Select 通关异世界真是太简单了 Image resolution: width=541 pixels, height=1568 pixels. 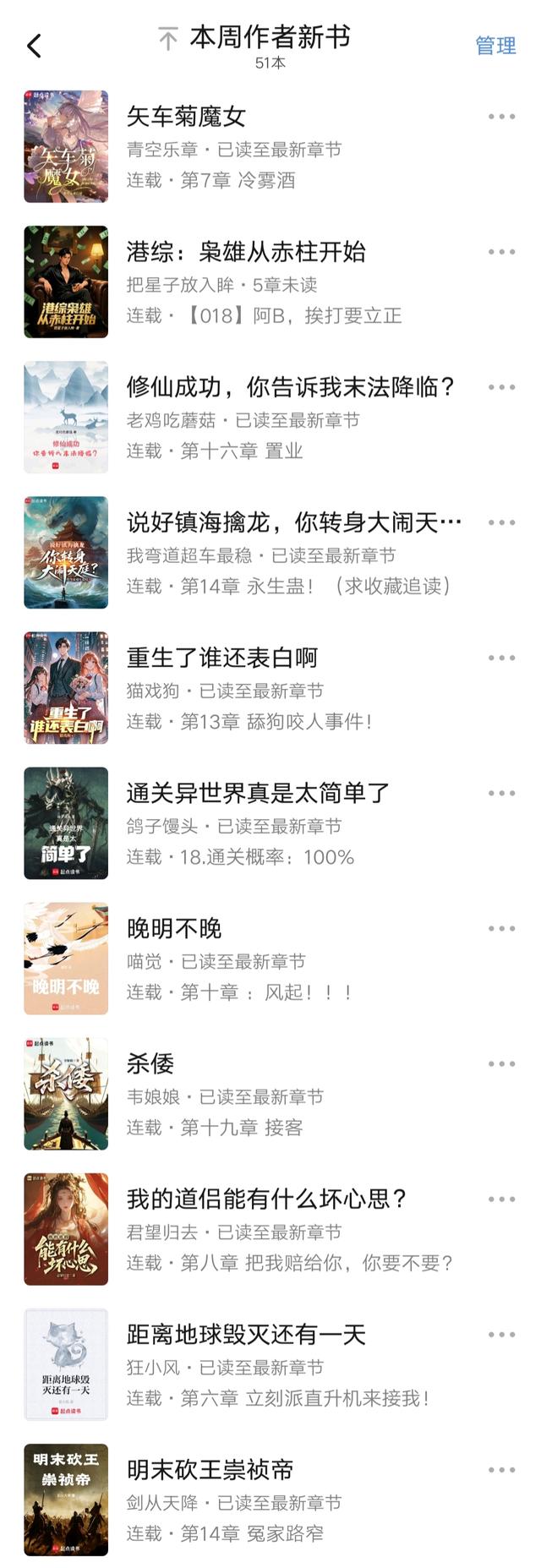point(258,793)
